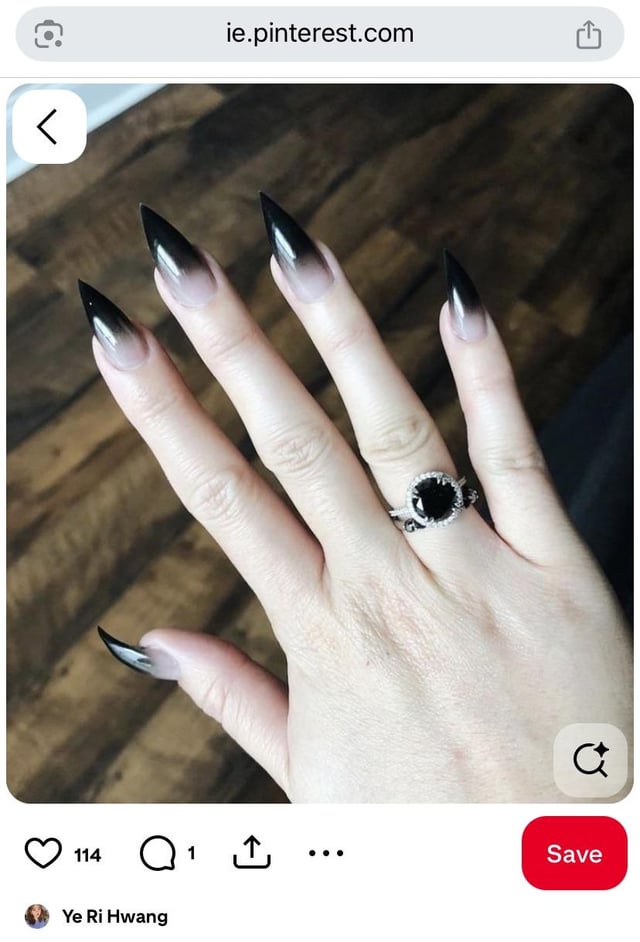
Task: Save this pin
Action: pyautogui.click(x=574, y=853)
